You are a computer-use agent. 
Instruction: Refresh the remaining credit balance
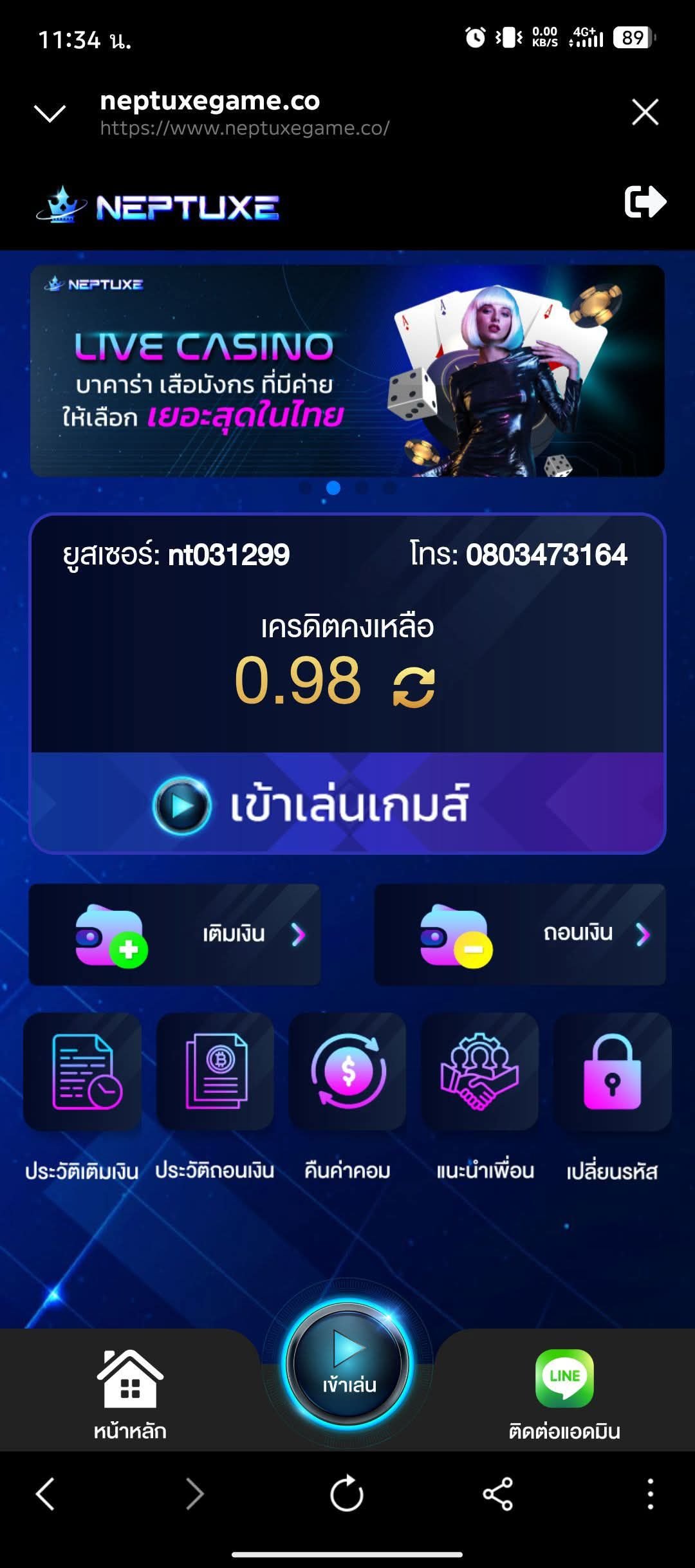point(414,687)
